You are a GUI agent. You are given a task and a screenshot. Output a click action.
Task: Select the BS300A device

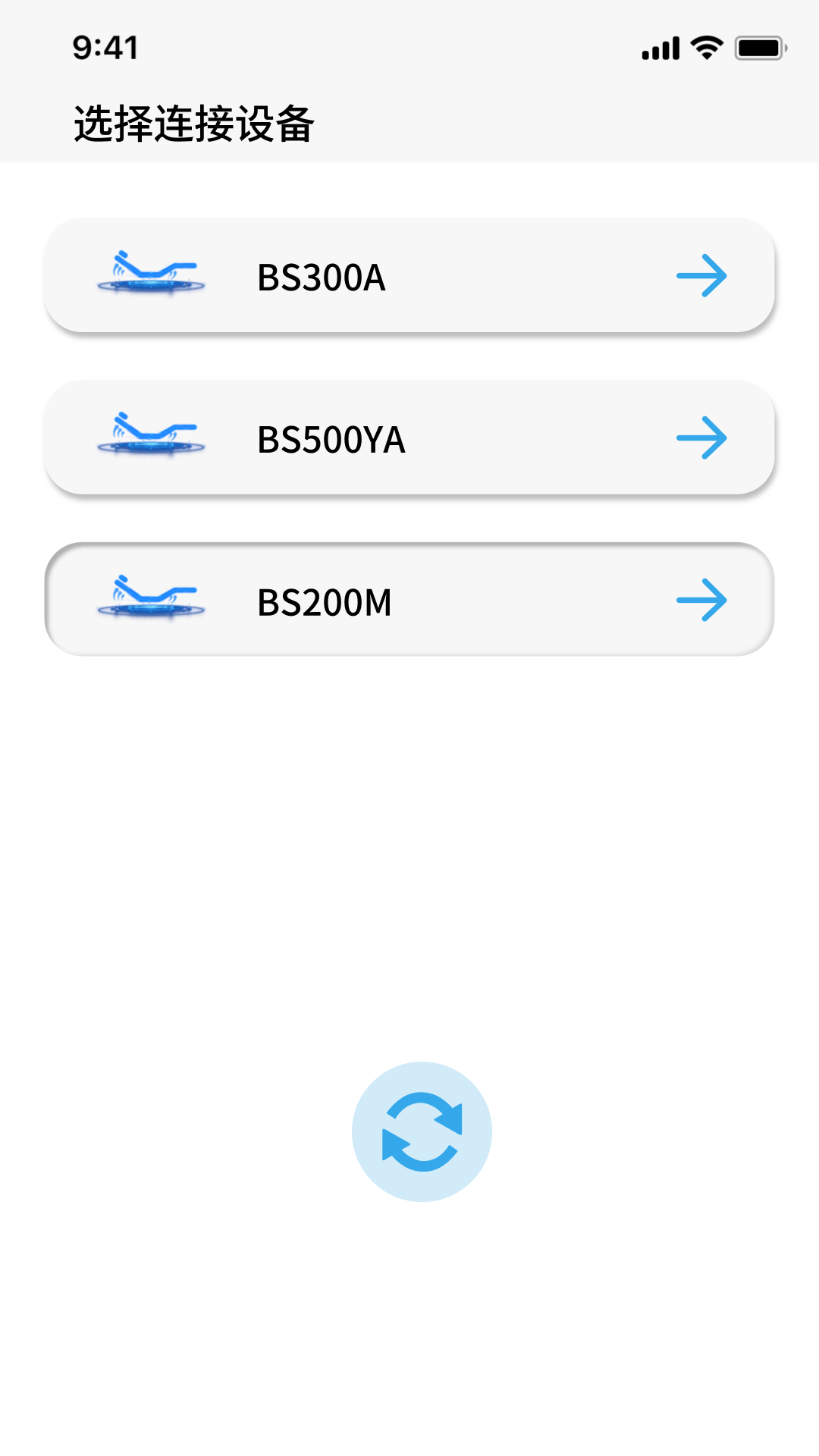pos(409,276)
